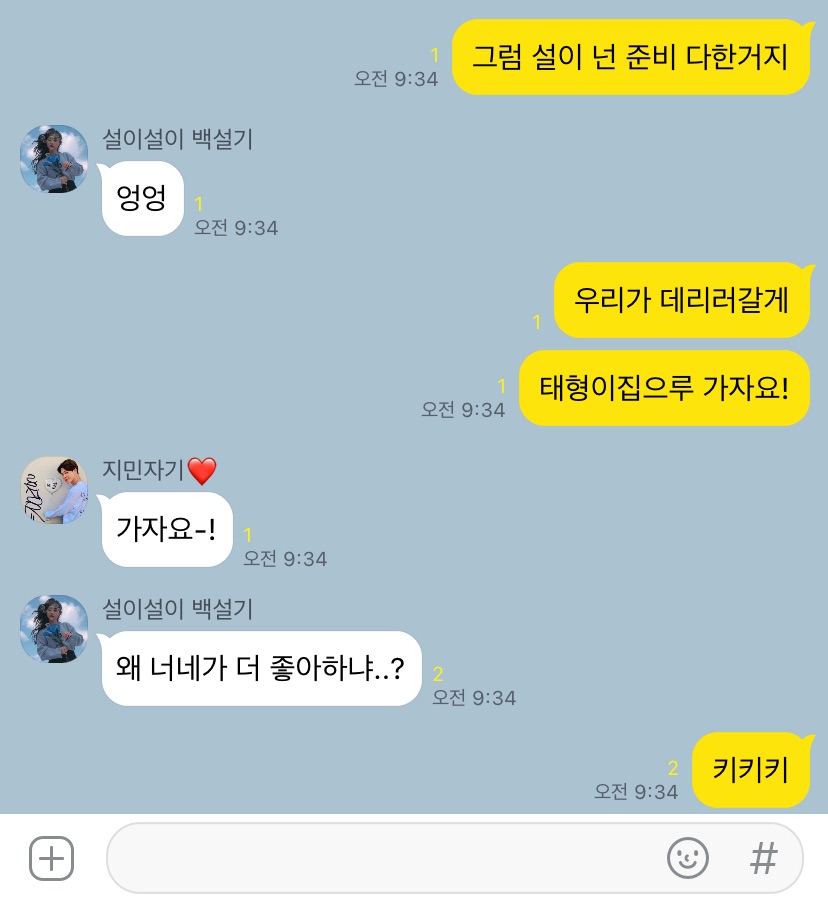The height and width of the screenshot is (921, 828).
Task: Open the emoticon picker
Action: (688, 858)
